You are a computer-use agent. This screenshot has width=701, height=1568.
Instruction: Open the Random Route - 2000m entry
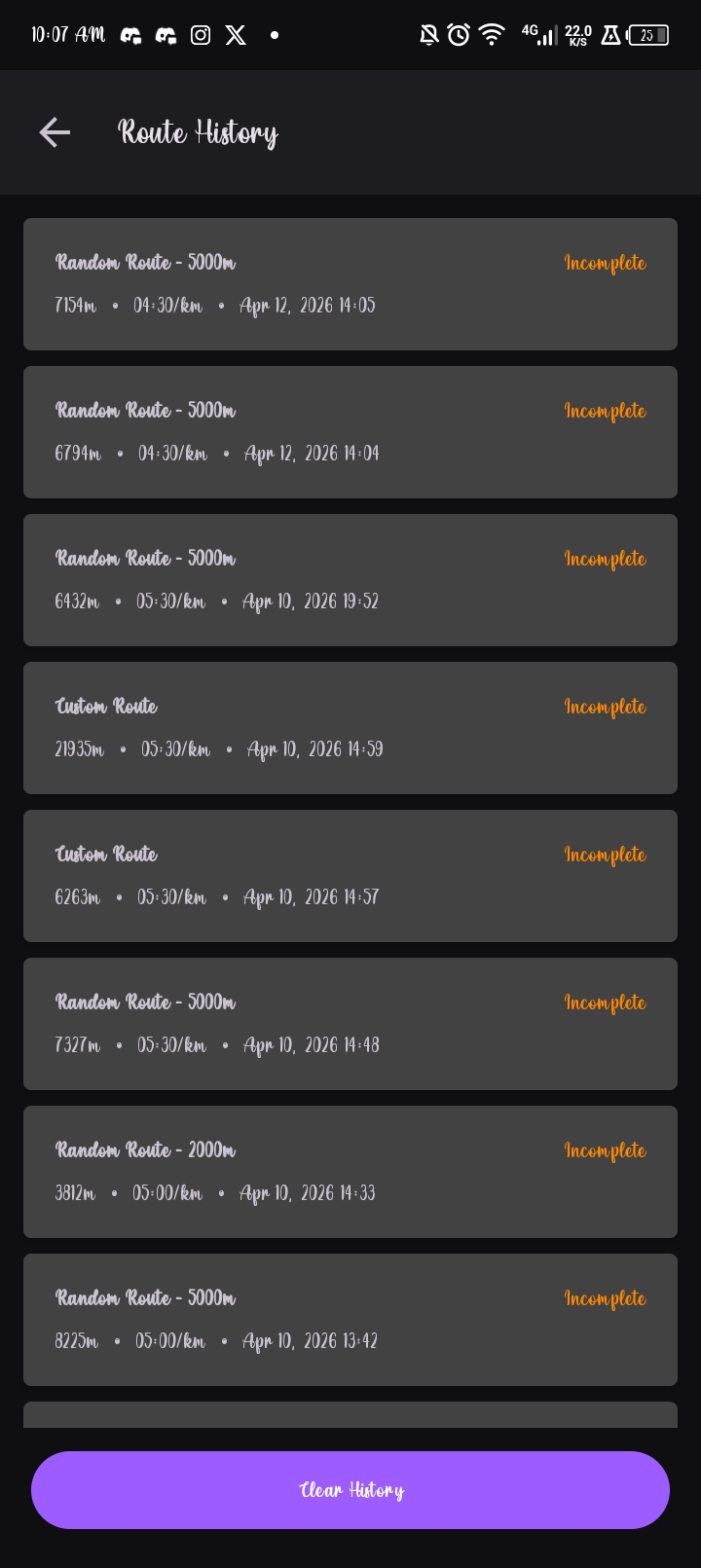tap(350, 1171)
